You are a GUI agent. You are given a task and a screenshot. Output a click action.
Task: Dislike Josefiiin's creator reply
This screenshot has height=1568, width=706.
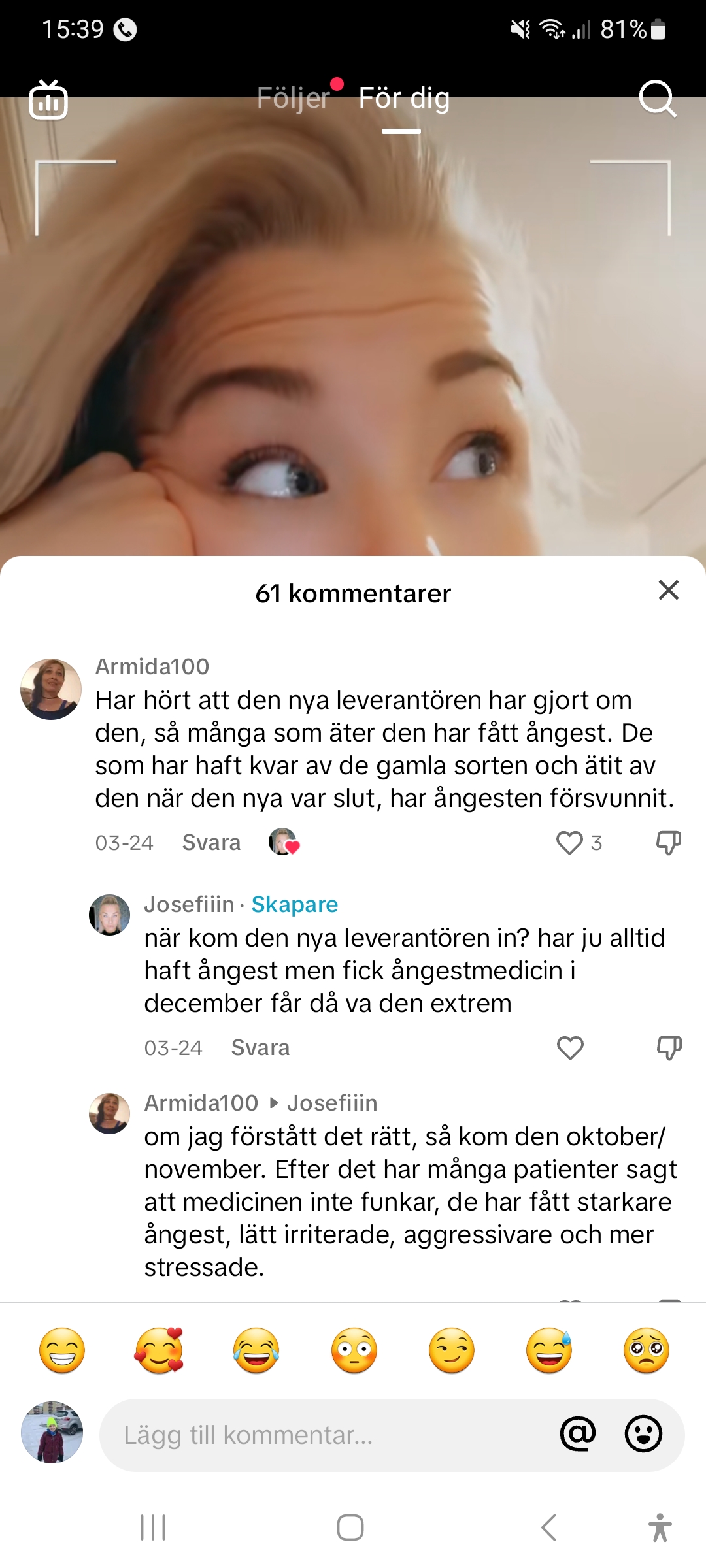point(668,1048)
